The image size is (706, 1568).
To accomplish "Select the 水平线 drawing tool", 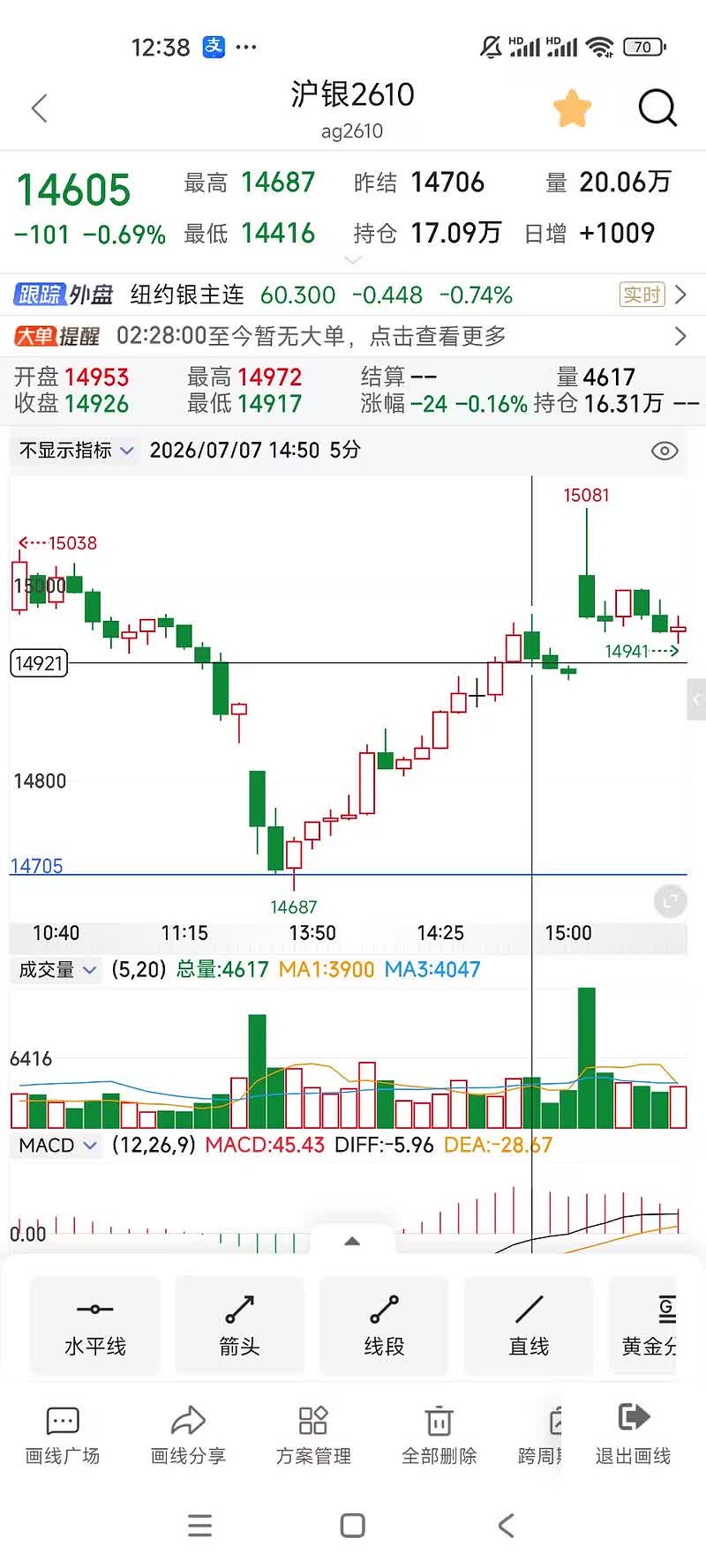I will click(x=95, y=1325).
